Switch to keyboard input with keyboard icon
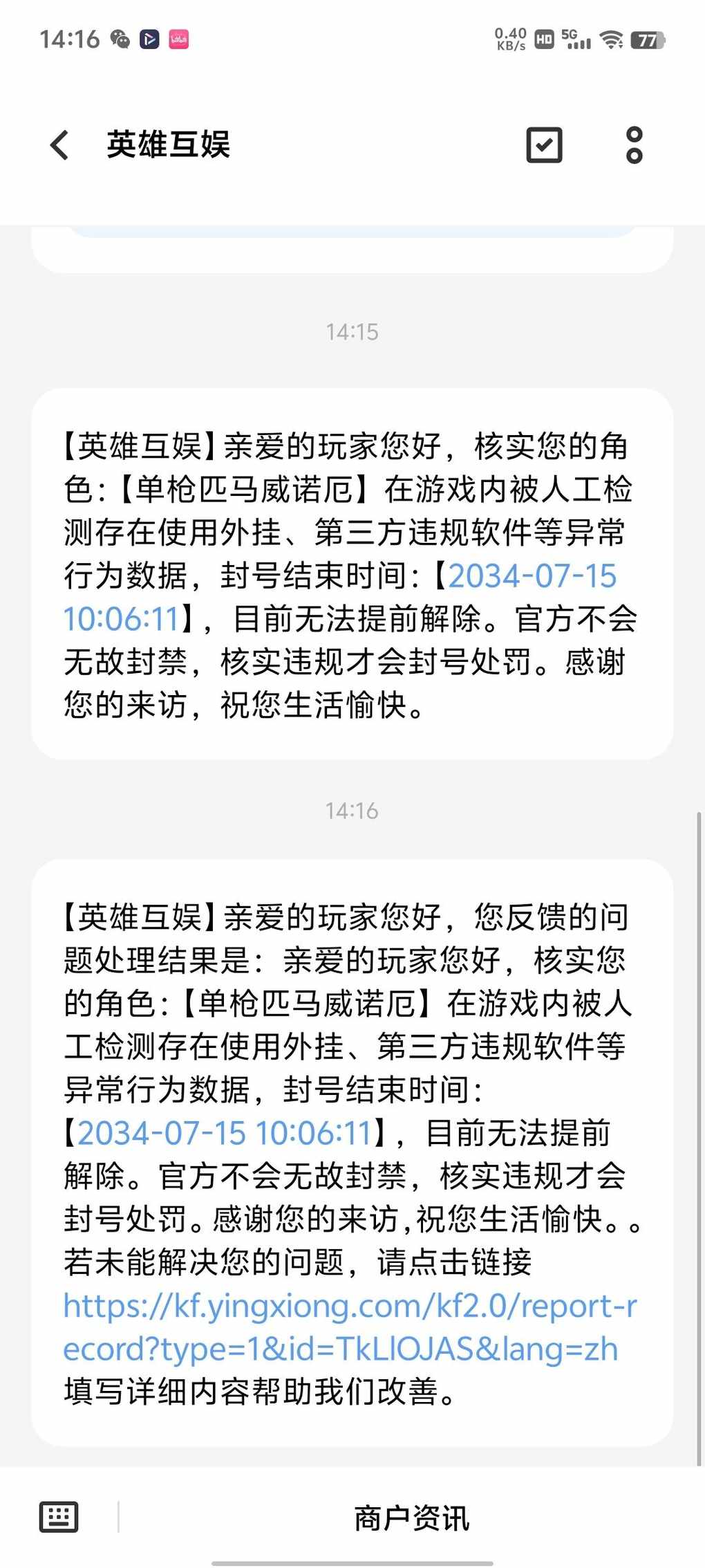Screen dimensions: 705x1568 pos(59,1518)
